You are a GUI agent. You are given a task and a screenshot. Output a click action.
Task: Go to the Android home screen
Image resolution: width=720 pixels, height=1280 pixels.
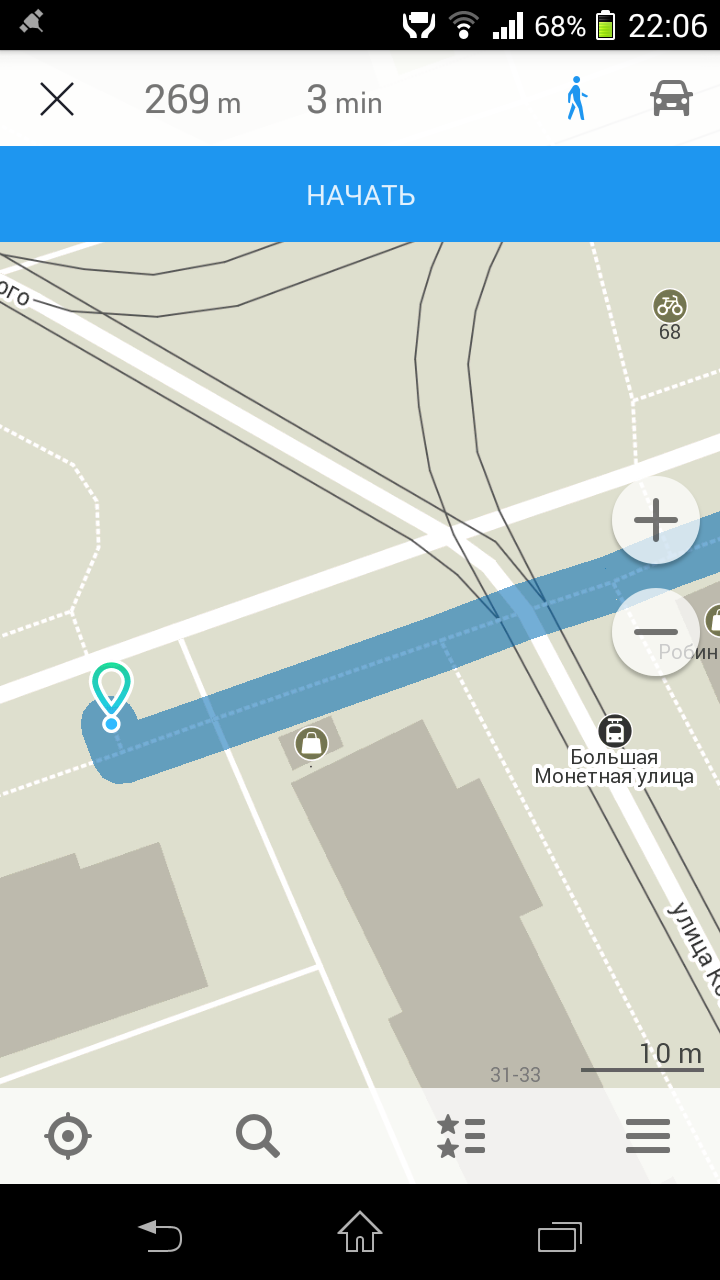(x=360, y=1233)
